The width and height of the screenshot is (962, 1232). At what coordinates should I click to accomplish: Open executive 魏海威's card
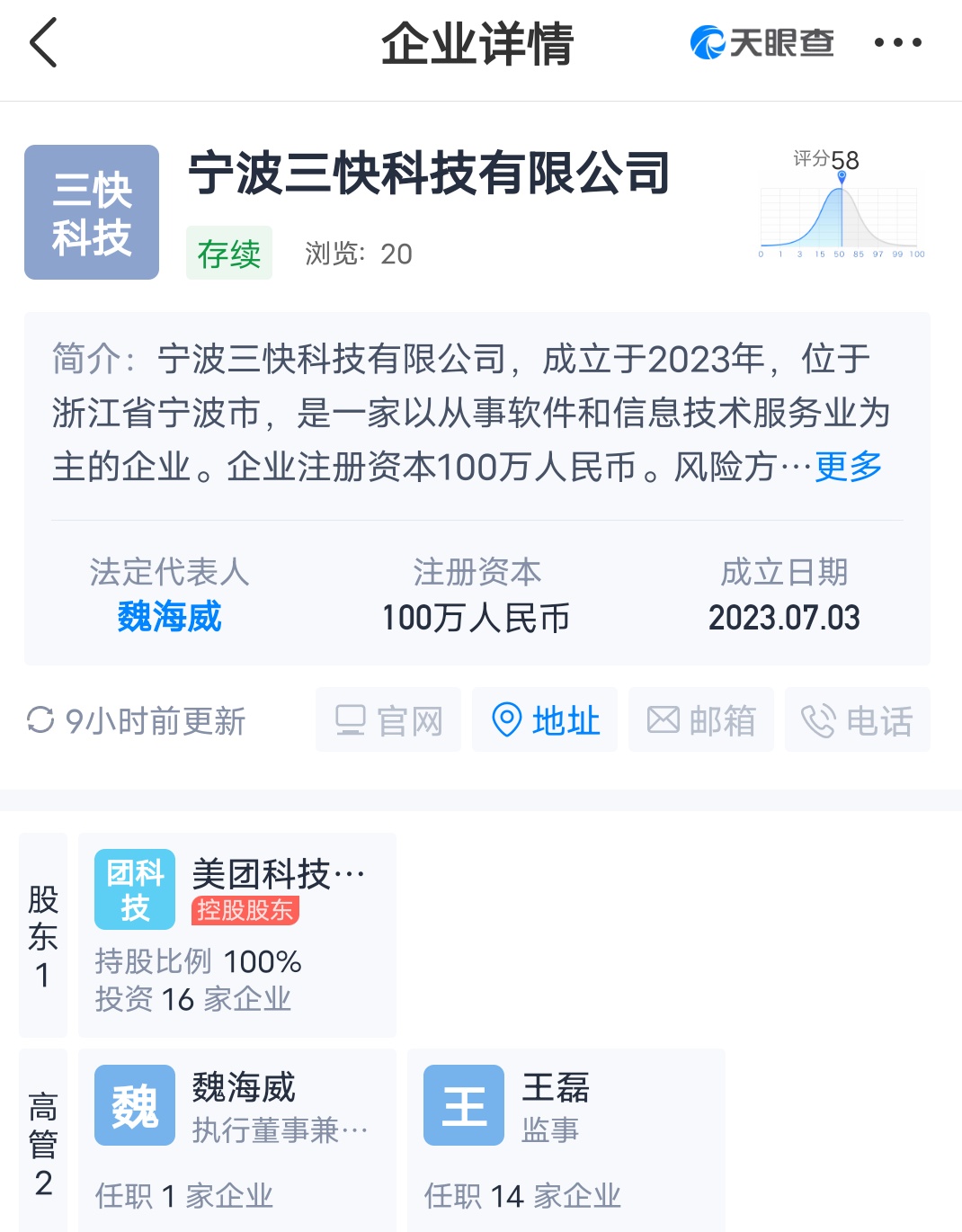point(237,1138)
